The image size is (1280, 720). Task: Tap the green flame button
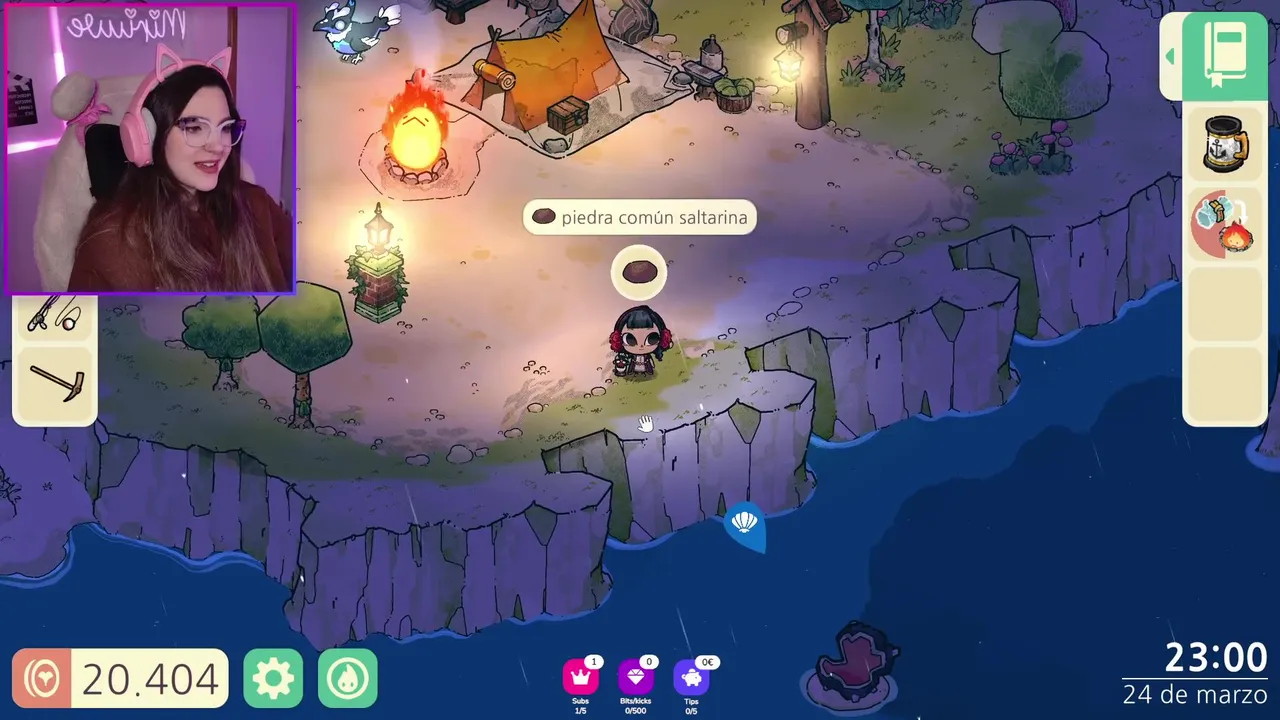[348, 678]
